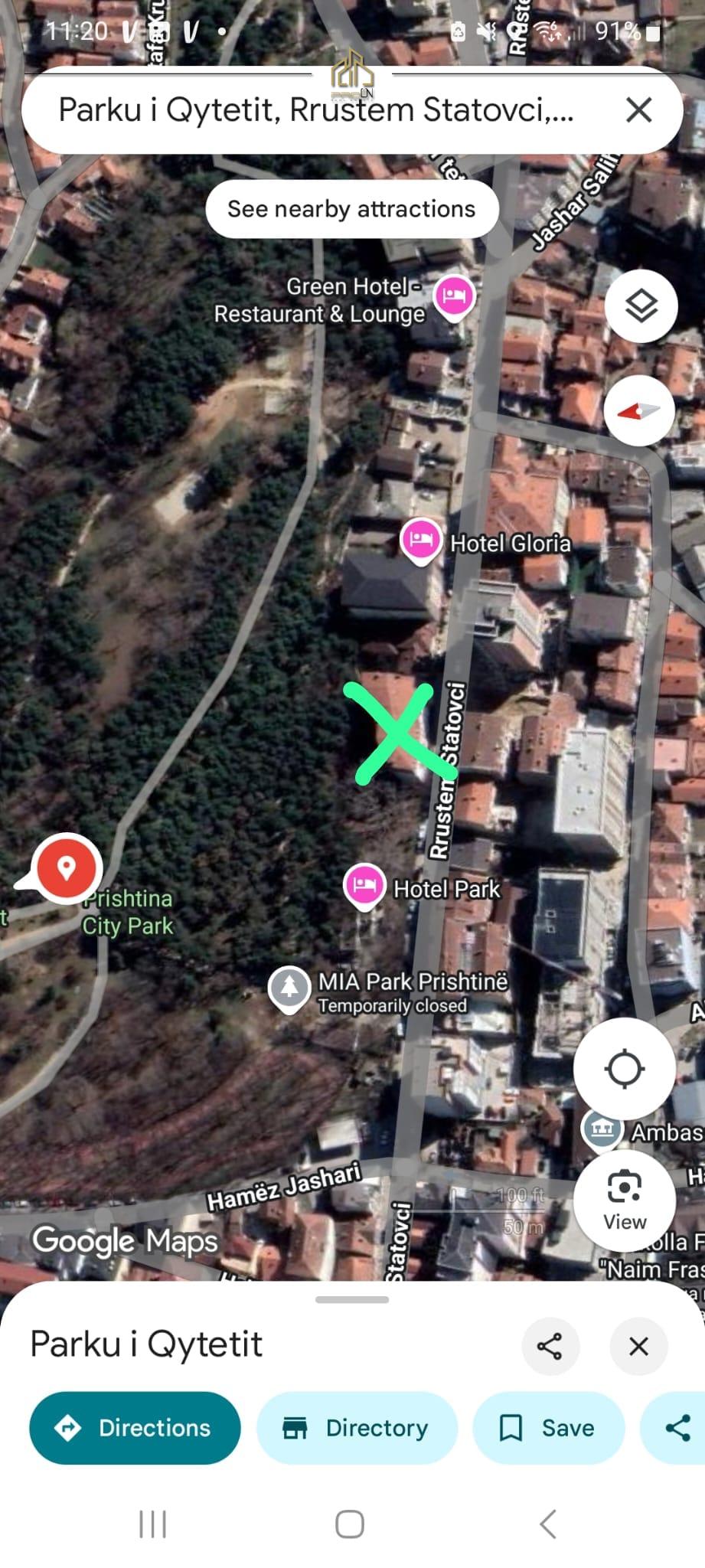Go back with the system back button
The width and height of the screenshot is (705, 1568).
click(548, 1524)
